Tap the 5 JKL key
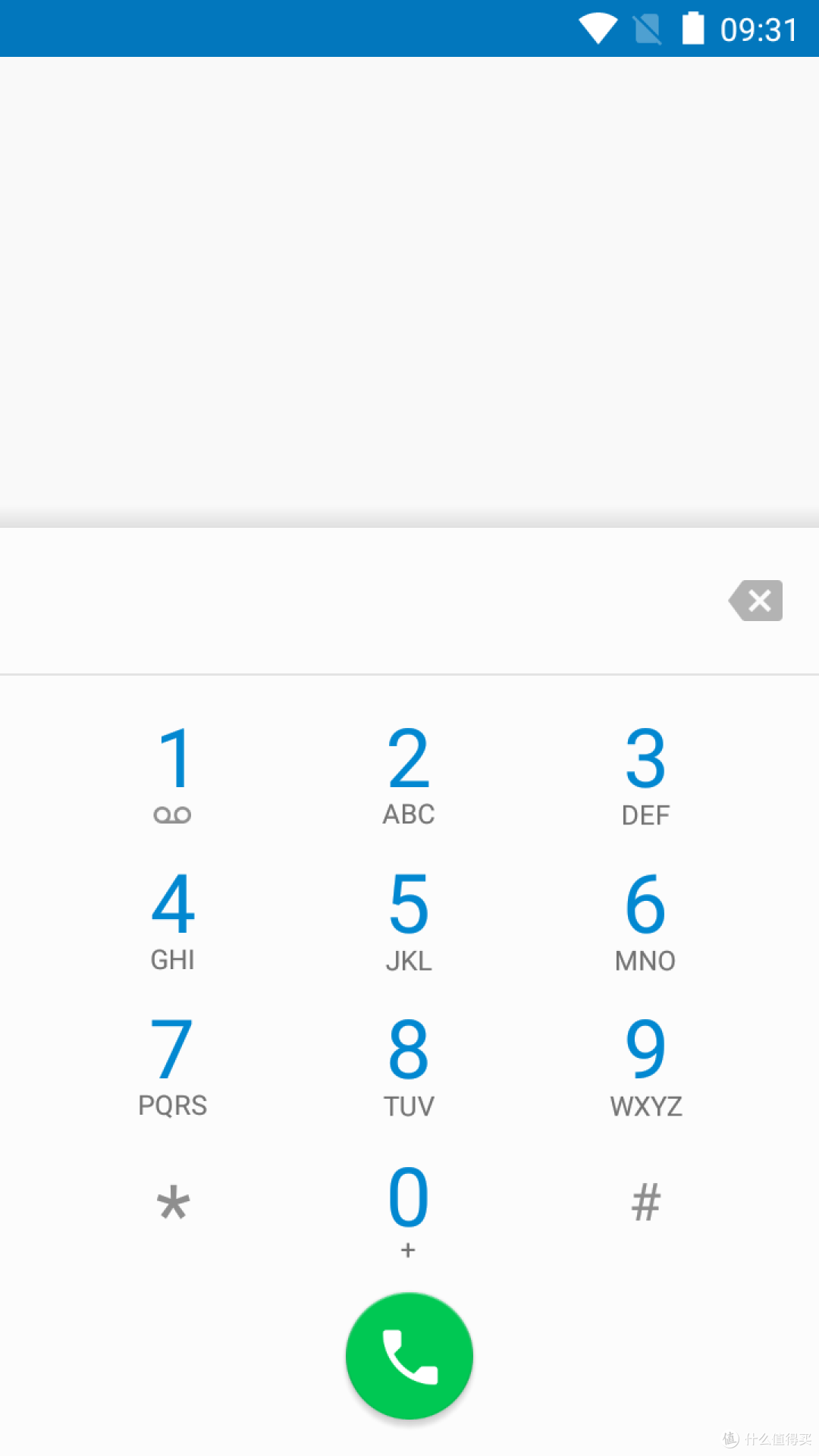Viewport: 819px width, 1456px height. coord(409,921)
